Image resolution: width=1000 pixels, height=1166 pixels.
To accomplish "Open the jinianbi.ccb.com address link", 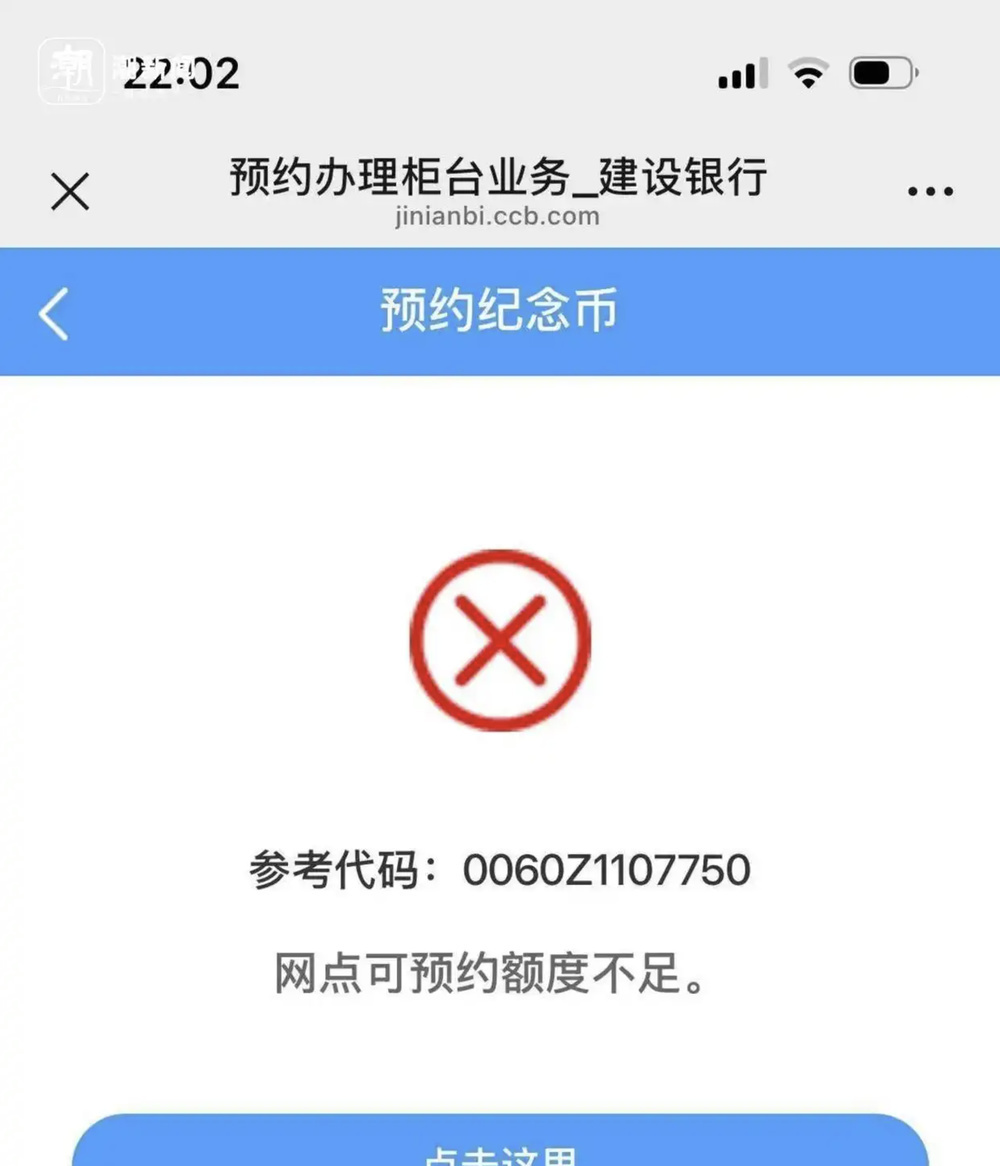I will pos(499,216).
